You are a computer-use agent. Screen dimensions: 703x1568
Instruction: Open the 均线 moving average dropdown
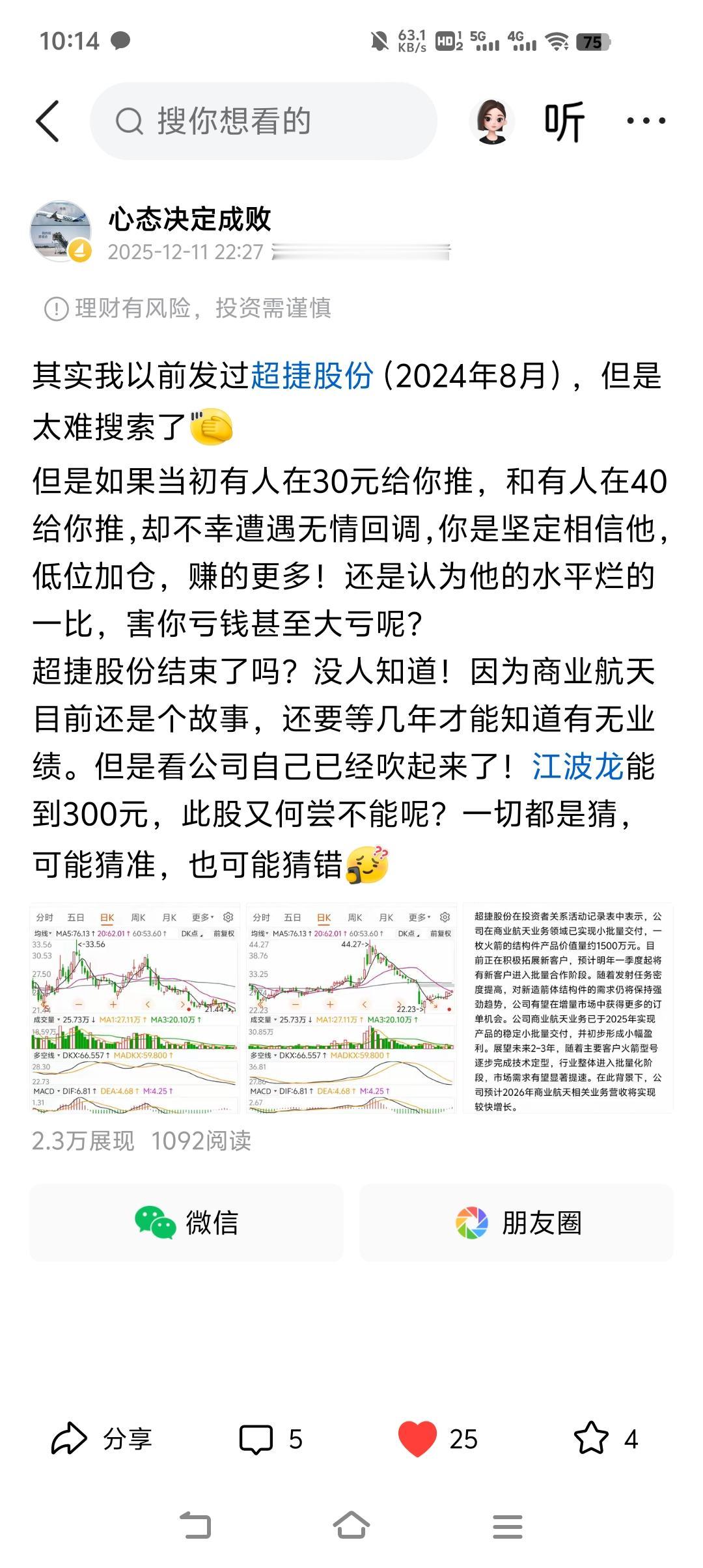point(42,931)
